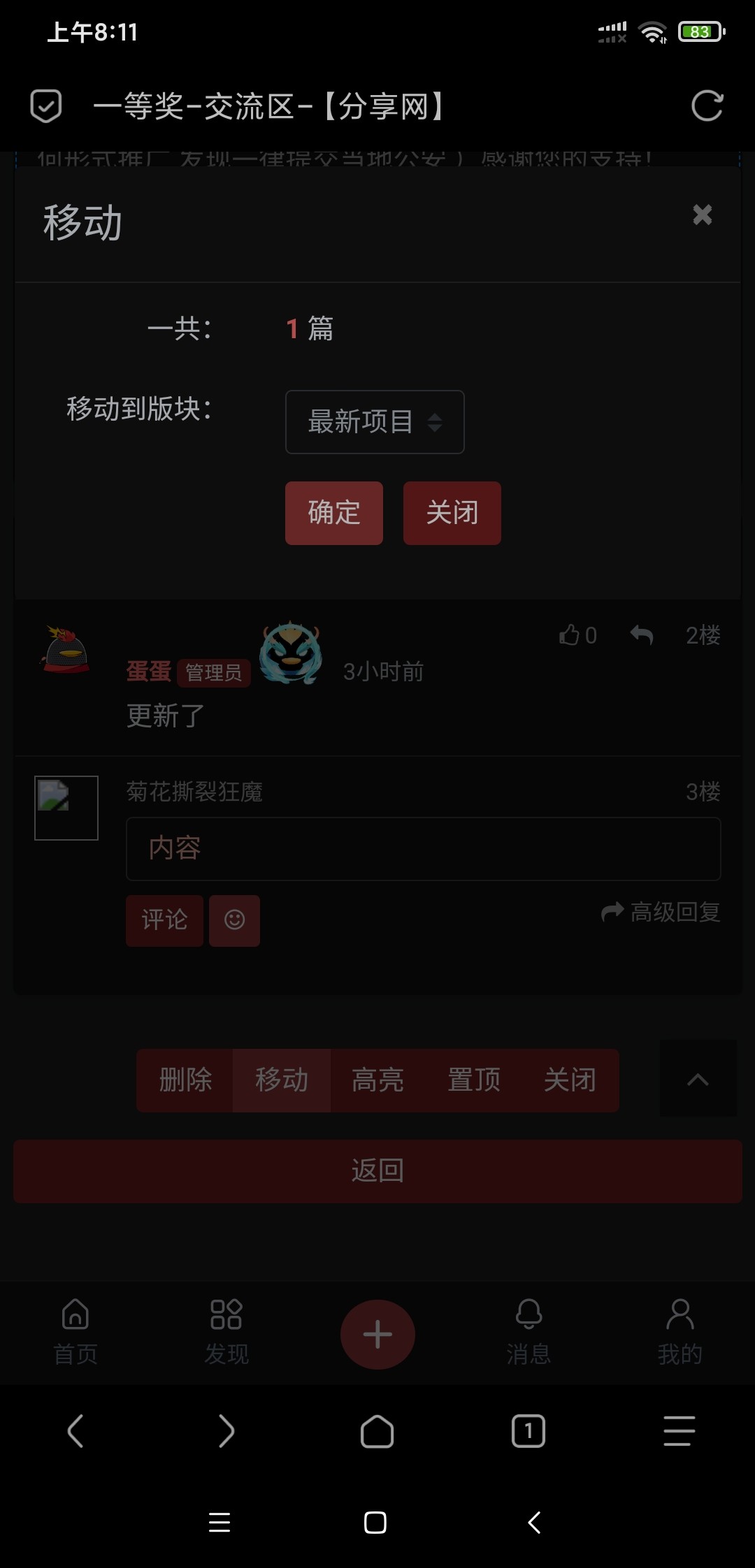This screenshot has width=755, height=1568.
Task: Tap 返回 to go back
Action: tap(377, 1171)
